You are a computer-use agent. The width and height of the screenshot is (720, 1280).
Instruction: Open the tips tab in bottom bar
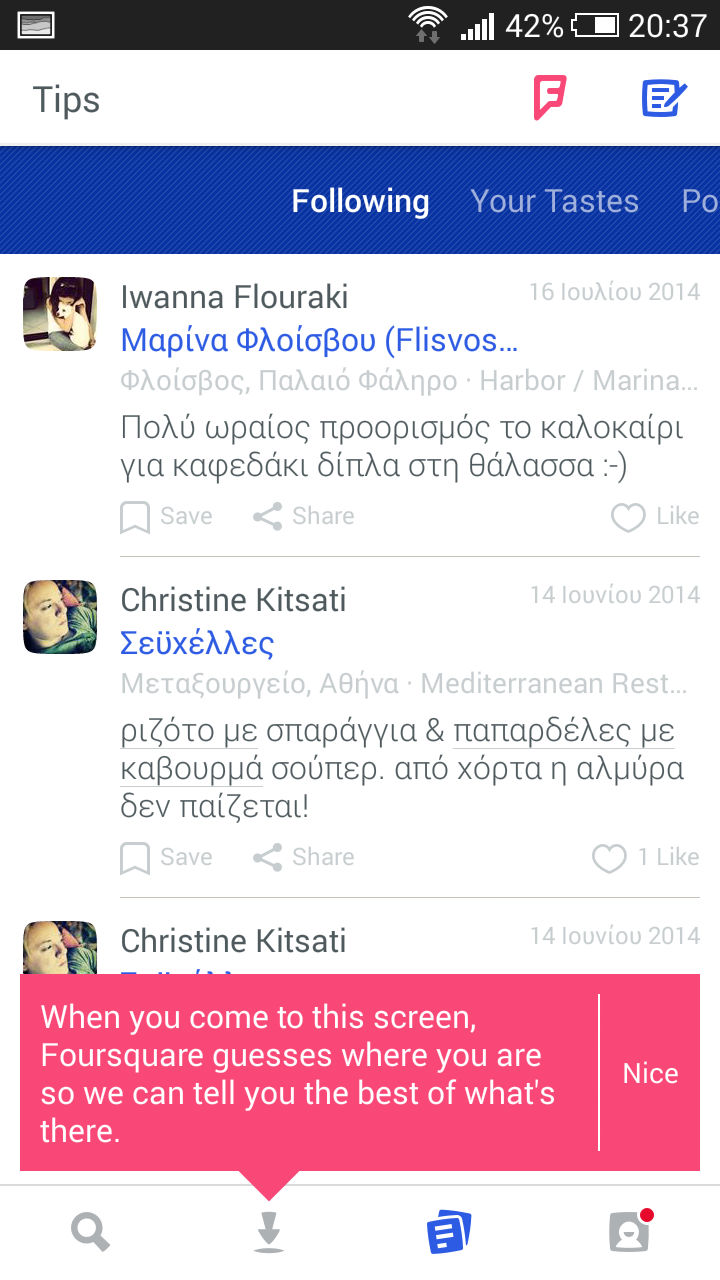[449, 1232]
